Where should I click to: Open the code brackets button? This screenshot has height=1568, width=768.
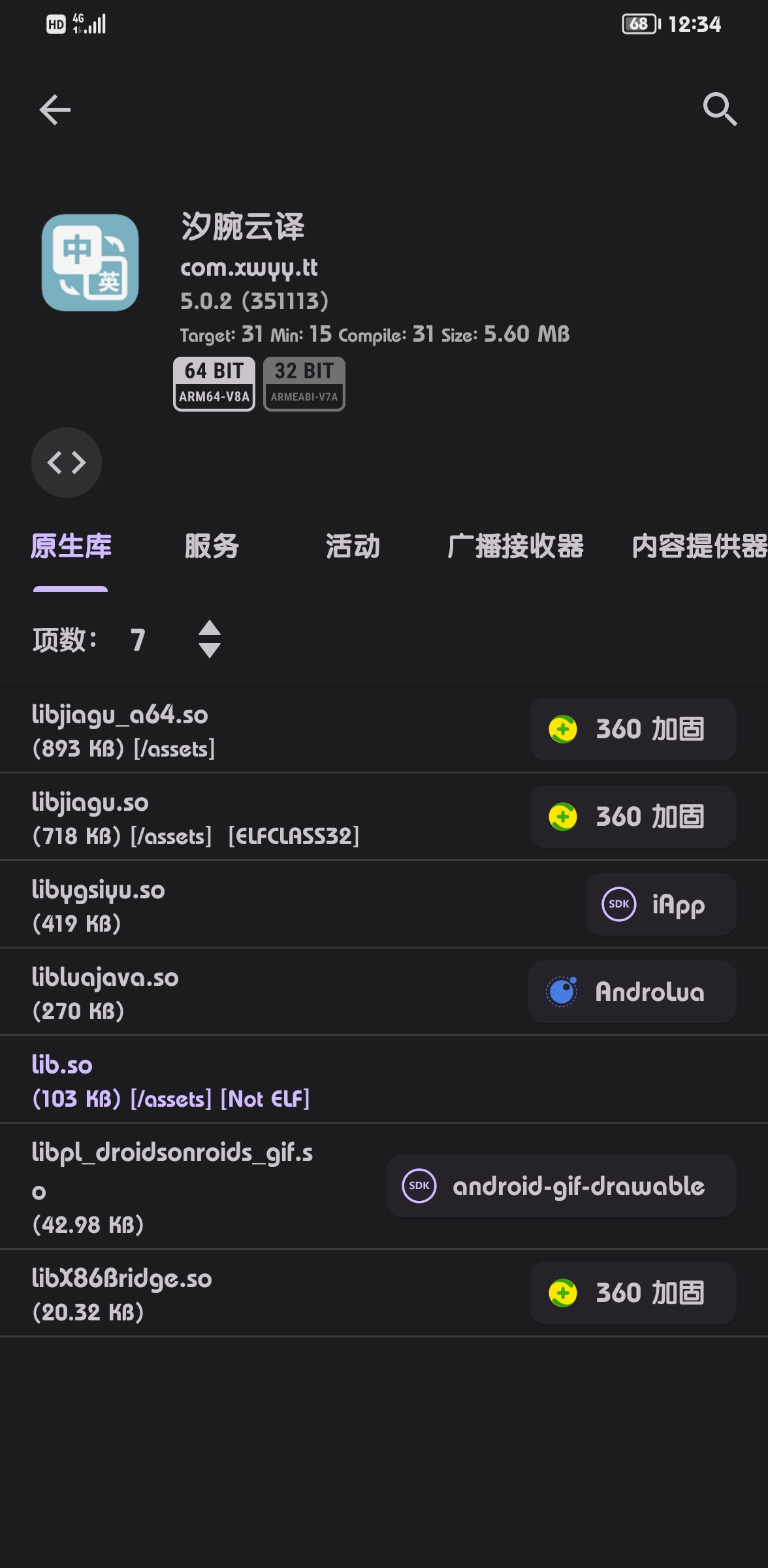pyautogui.click(x=67, y=463)
